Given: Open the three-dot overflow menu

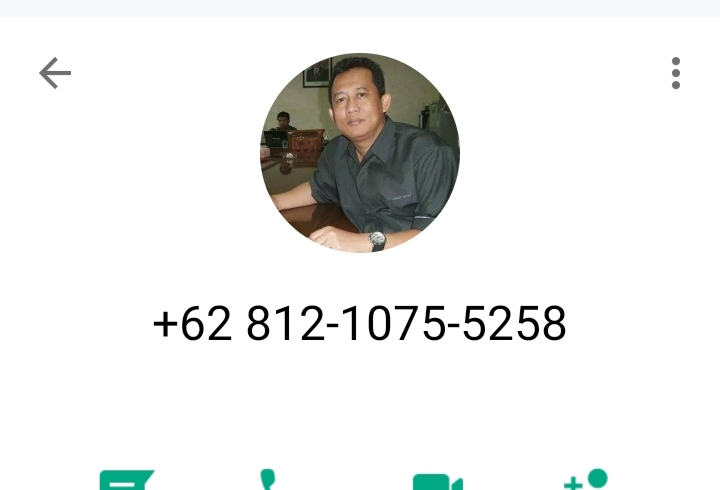Looking at the screenshot, I should pos(676,73).
